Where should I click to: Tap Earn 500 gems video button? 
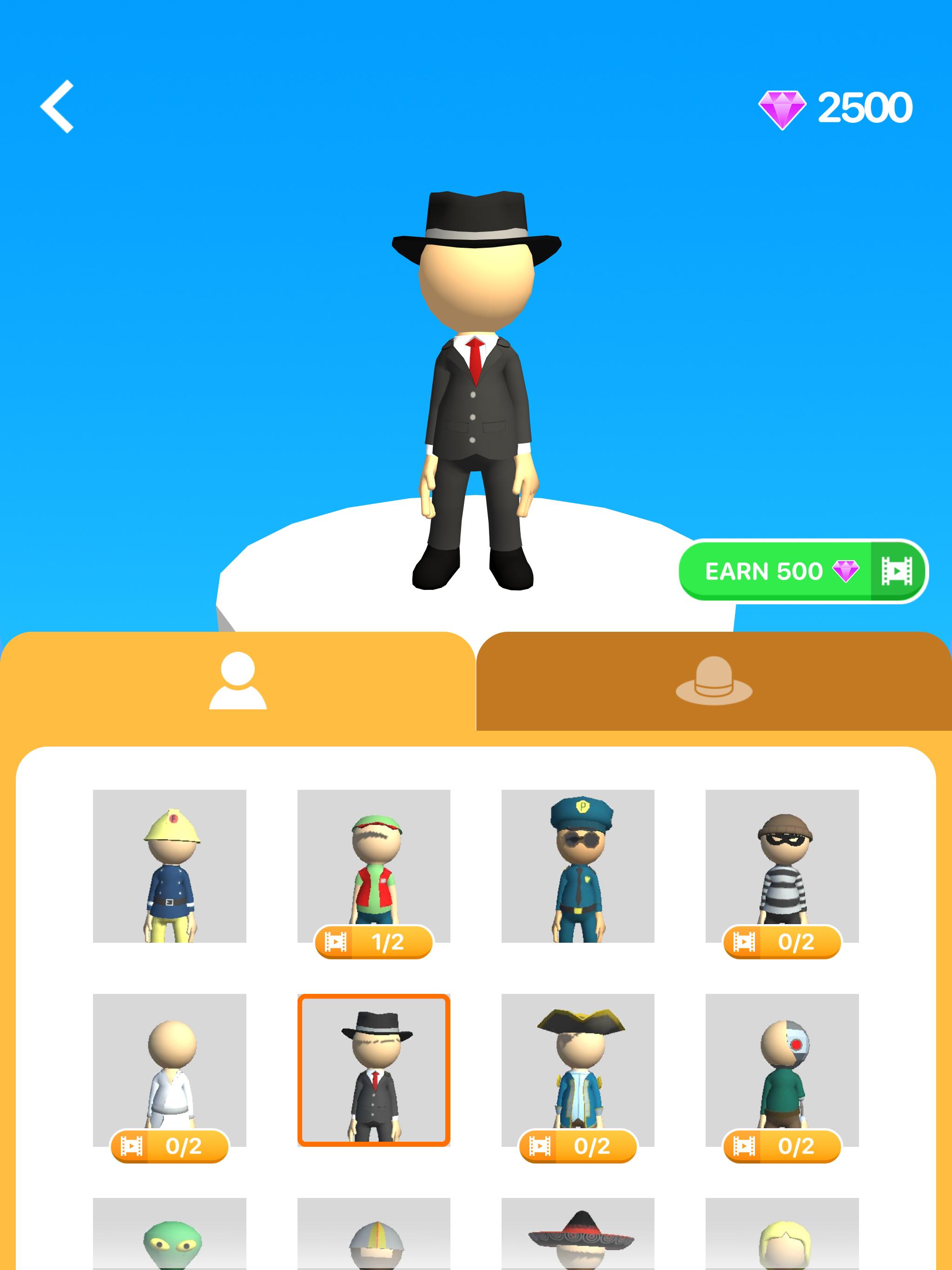pyautogui.click(x=802, y=571)
